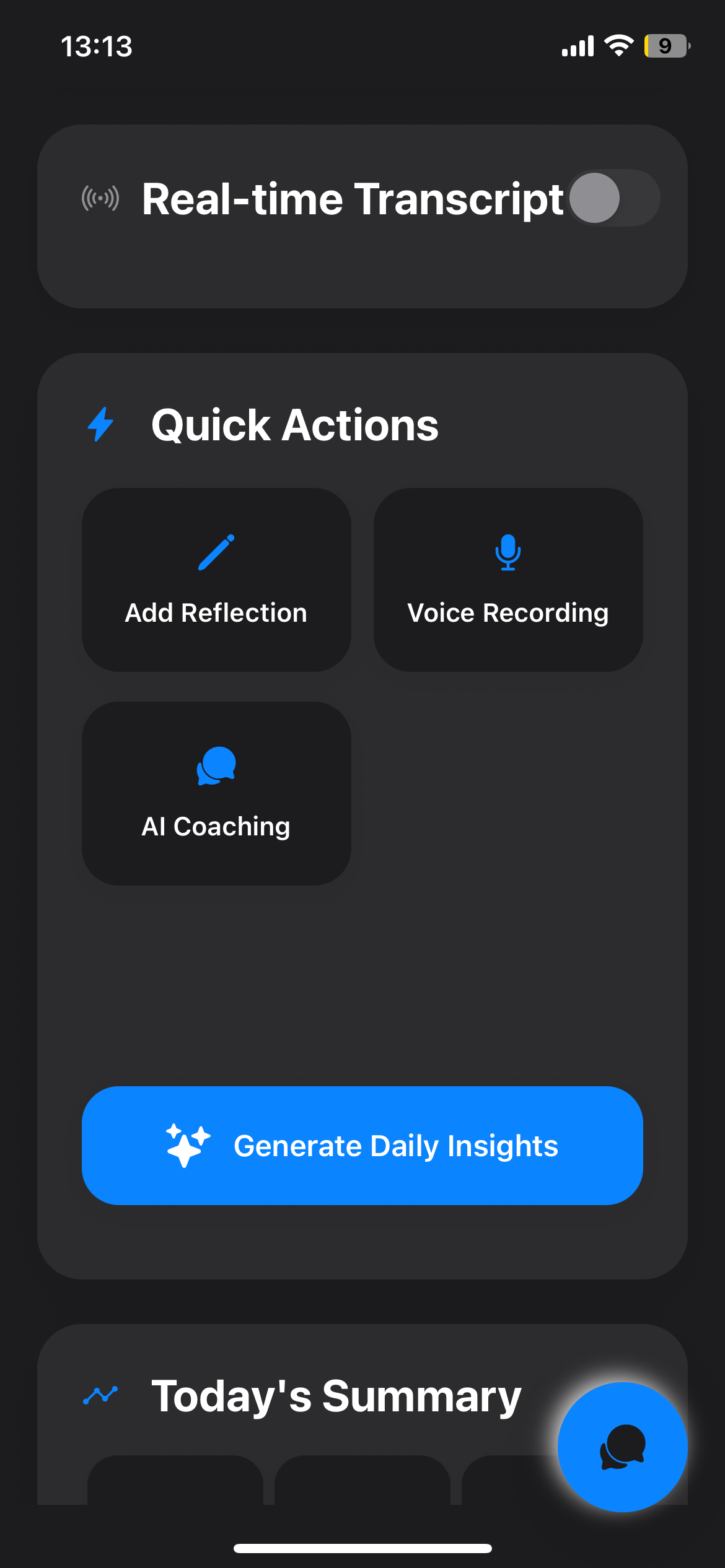Open AI Coaching via the chat bubble icon

216,768
